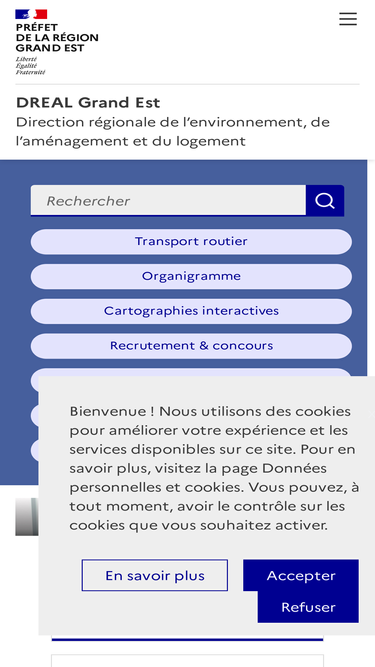The height and width of the screenshot is (667, 375).
Task: Tap the magnifier search button
Action: tap(325, 200)
